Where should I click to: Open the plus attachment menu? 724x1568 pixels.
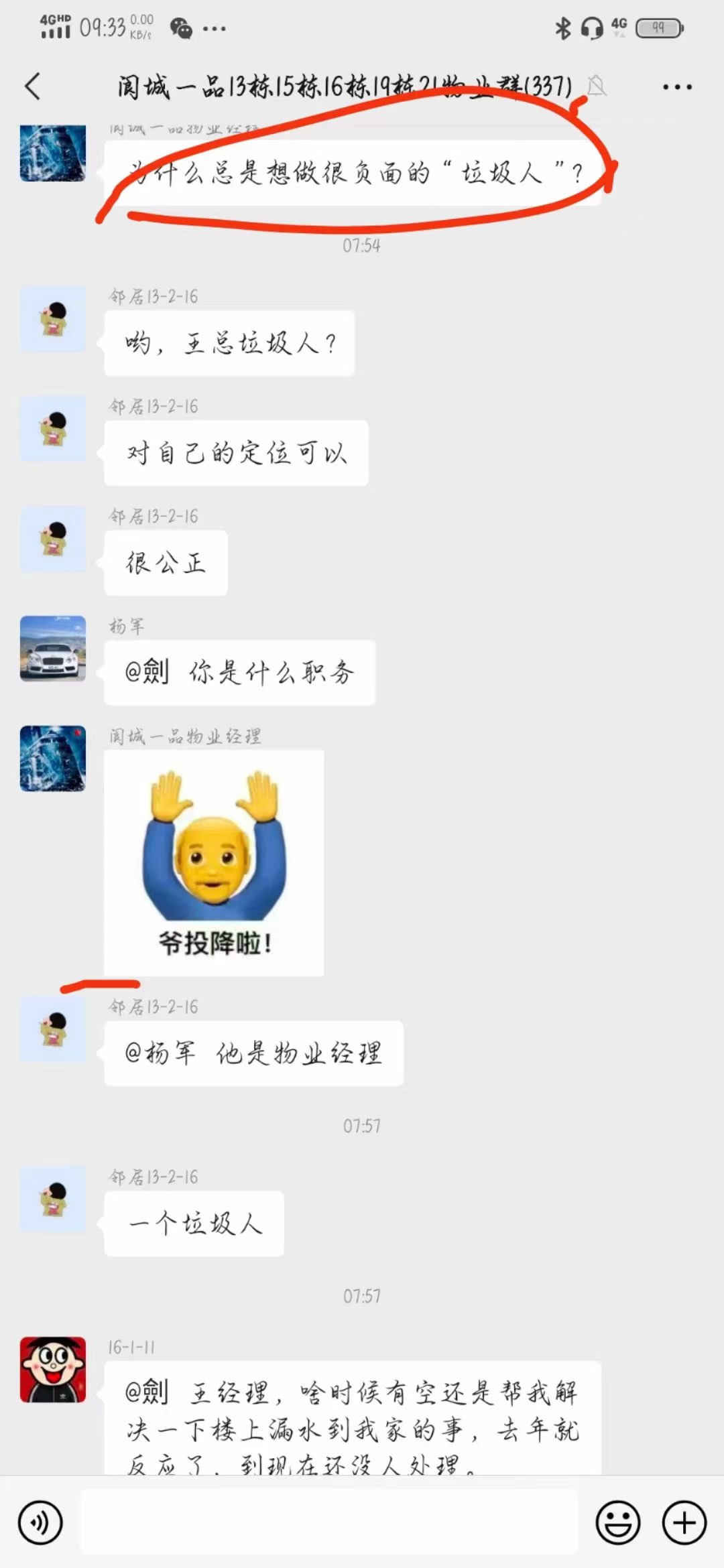(x=684, y=1522)
